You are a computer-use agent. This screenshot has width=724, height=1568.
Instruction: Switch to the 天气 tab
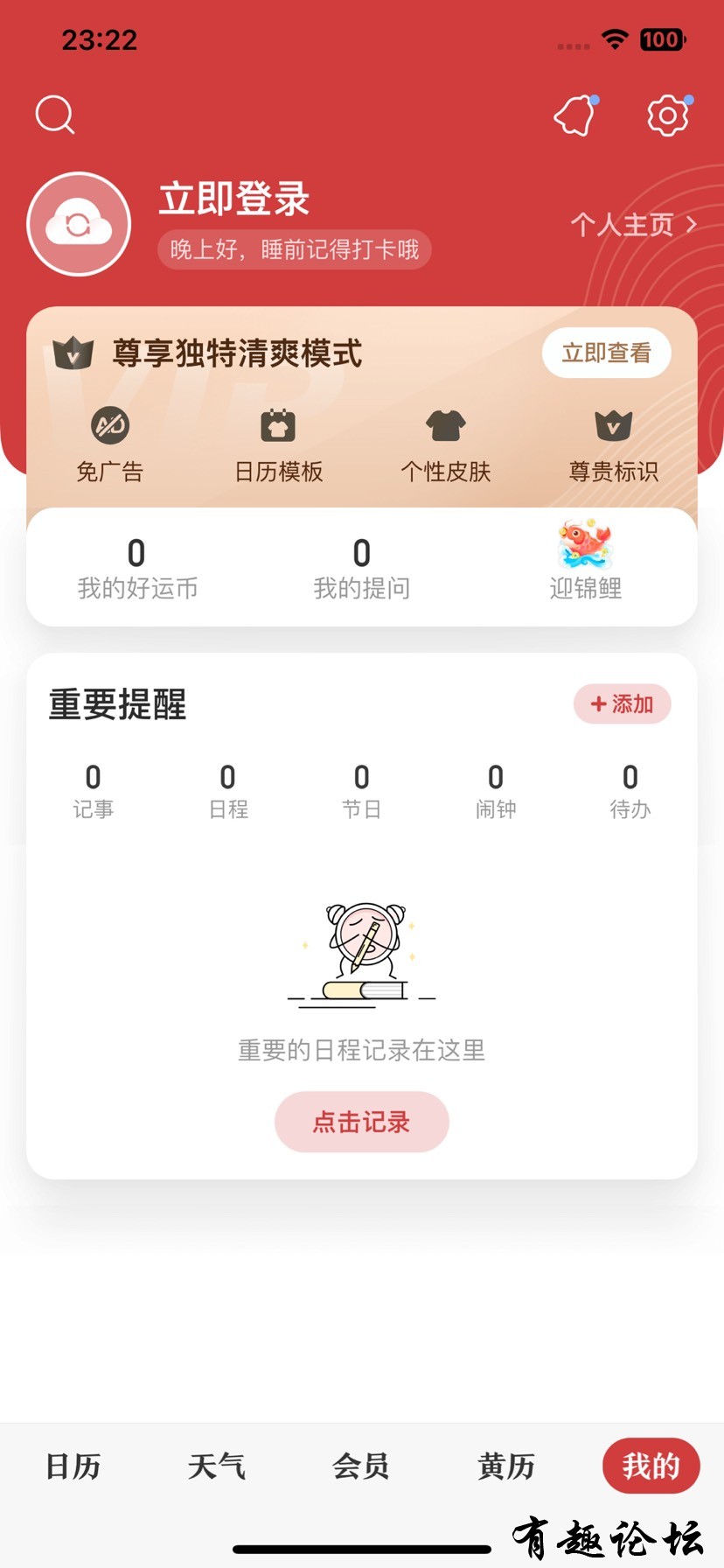point(217,1466)
